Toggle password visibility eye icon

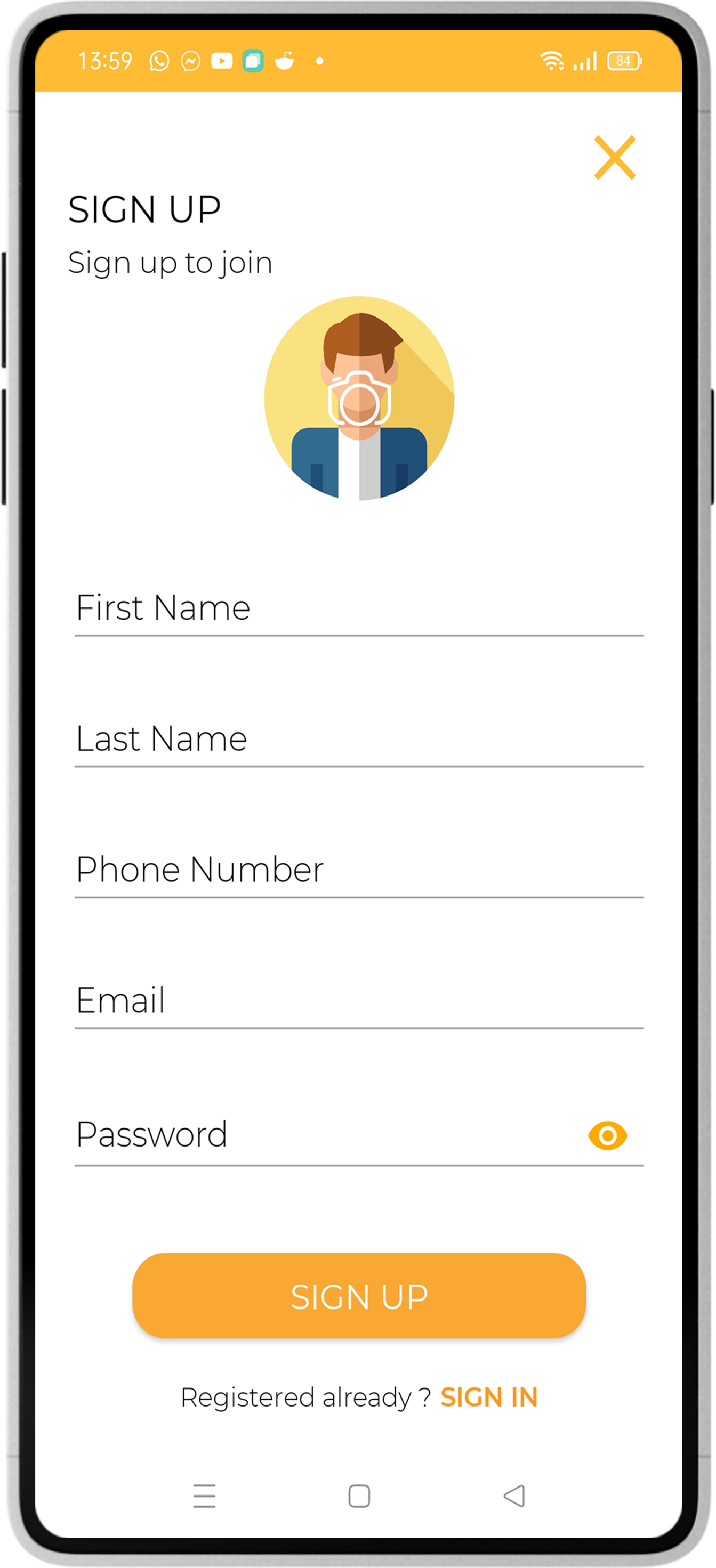(x=608, y=1136)
